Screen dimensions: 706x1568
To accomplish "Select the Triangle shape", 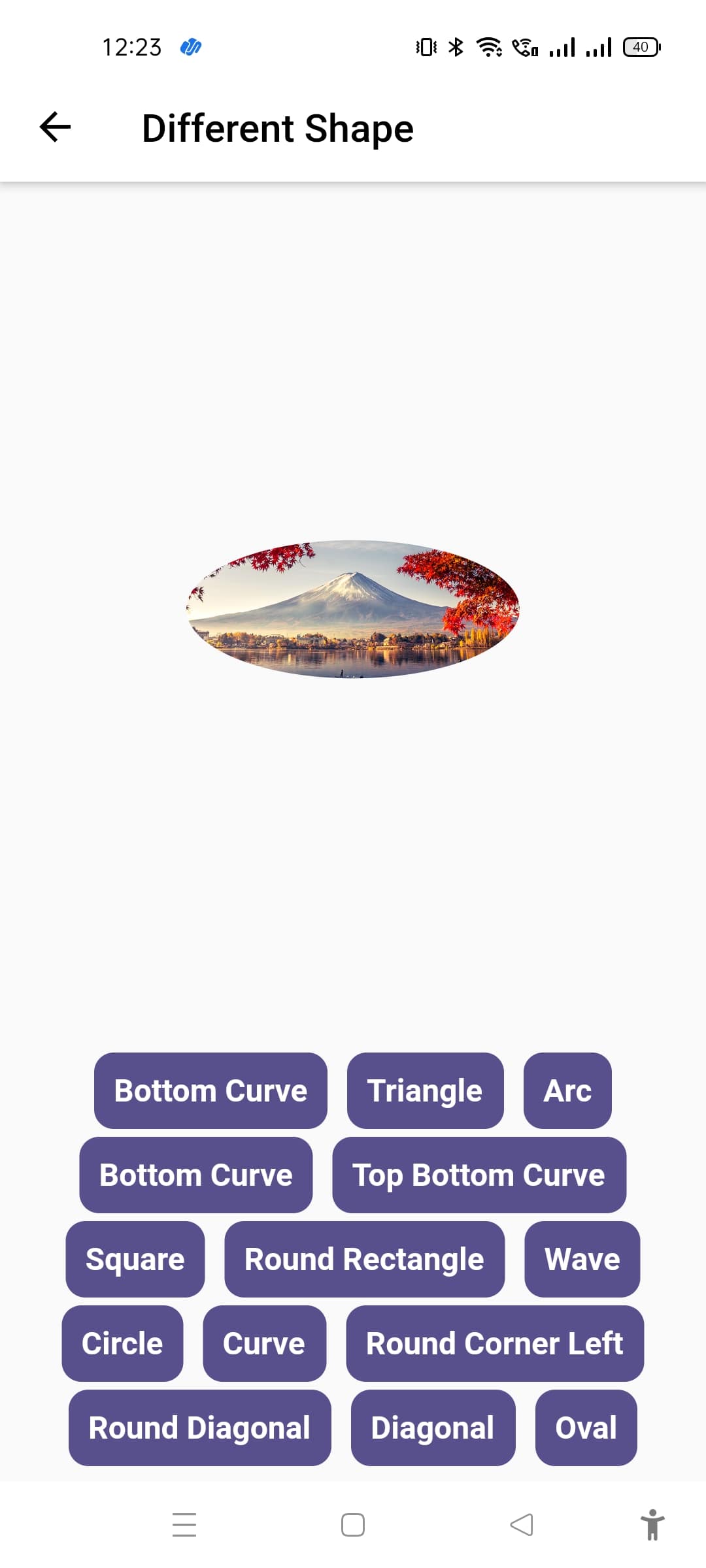I will pyautogui.click(x=425, y=1090).
